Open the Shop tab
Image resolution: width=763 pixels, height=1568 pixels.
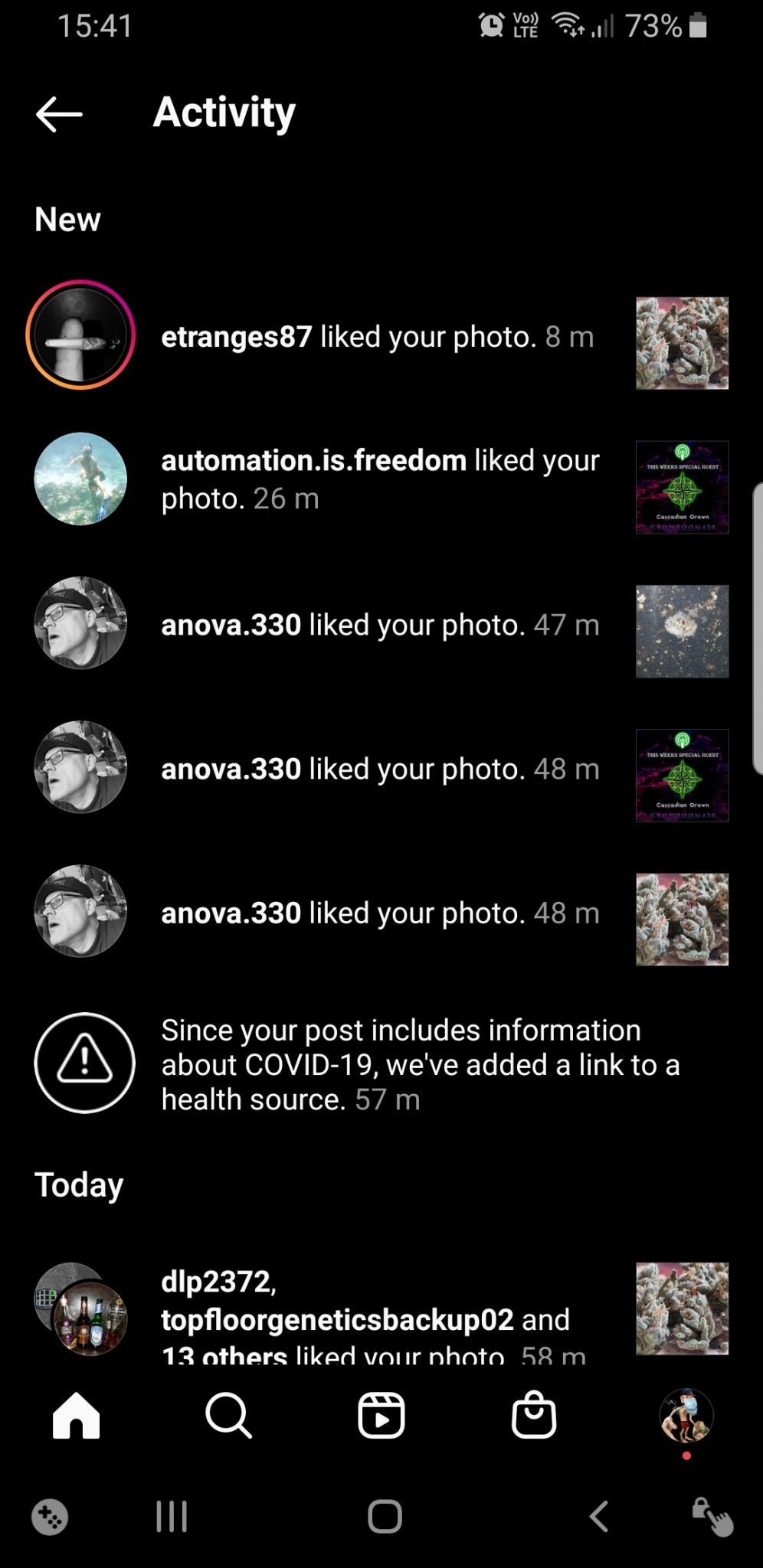tap(533, 1416)
